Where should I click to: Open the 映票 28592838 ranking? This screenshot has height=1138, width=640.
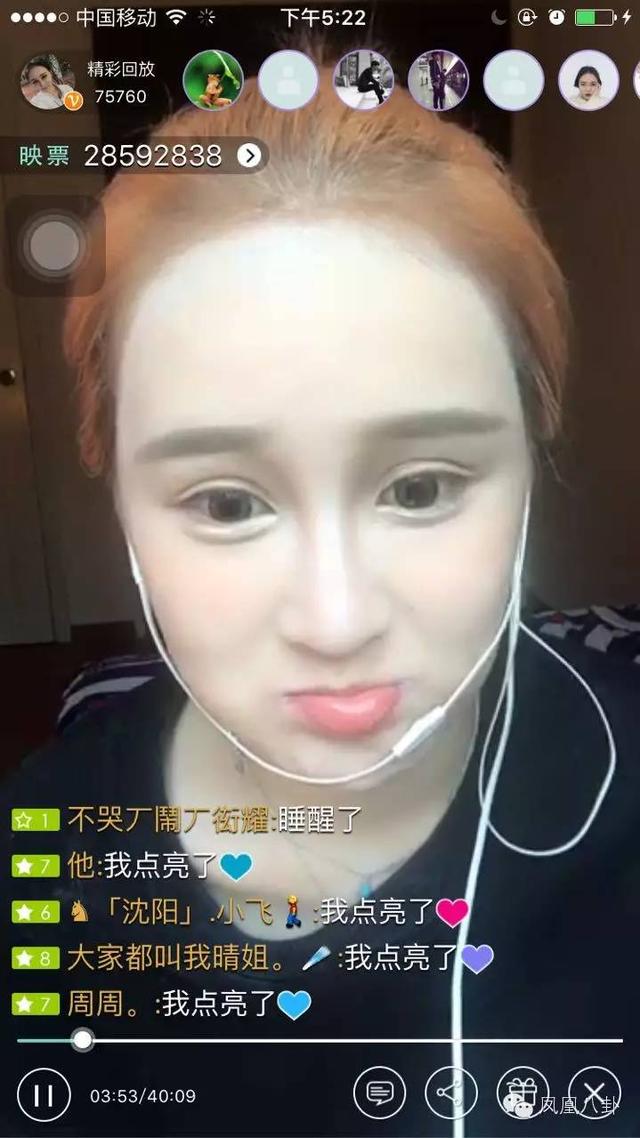coord(142,155)
